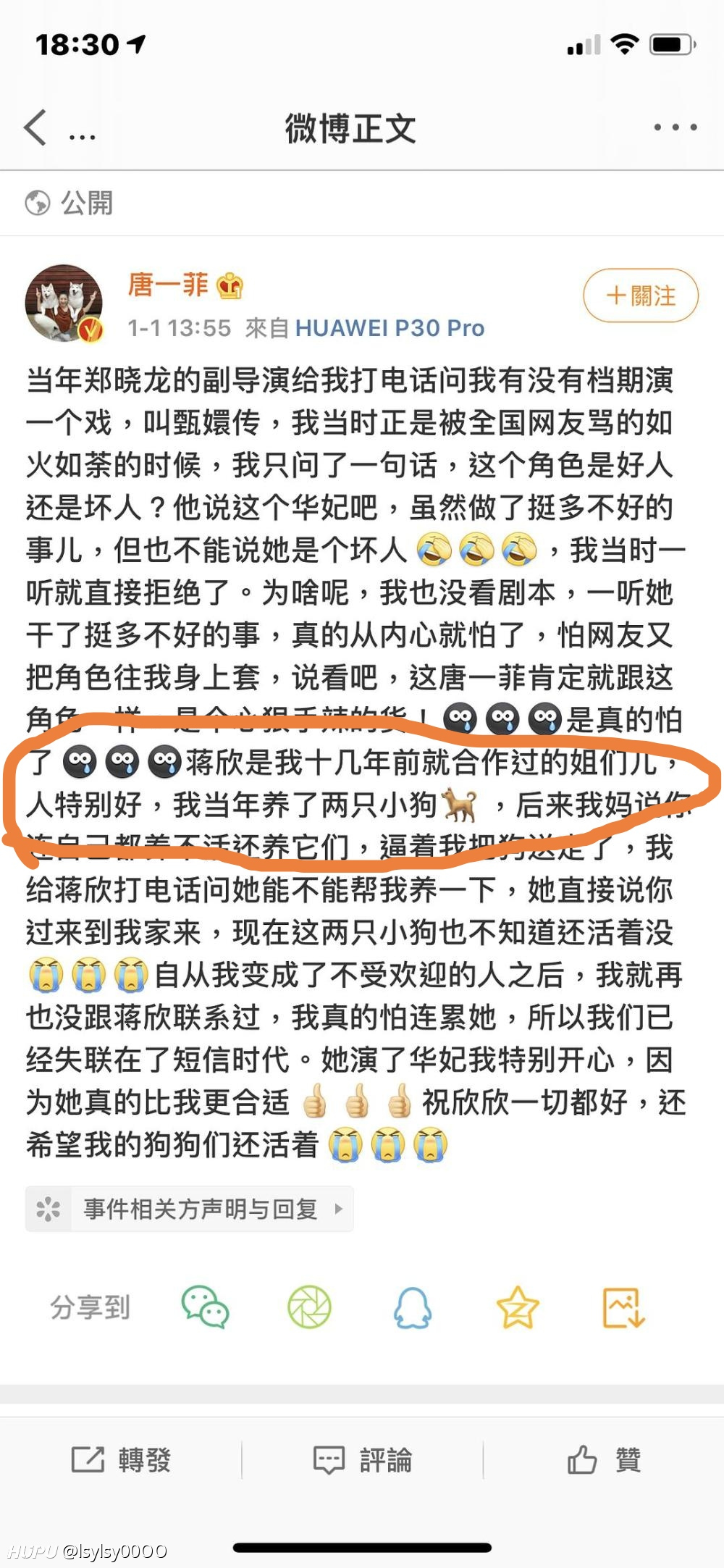Share the post to QQ
The height and width of the screenshot is (1568, 724).
click(x=413, y=1307)
